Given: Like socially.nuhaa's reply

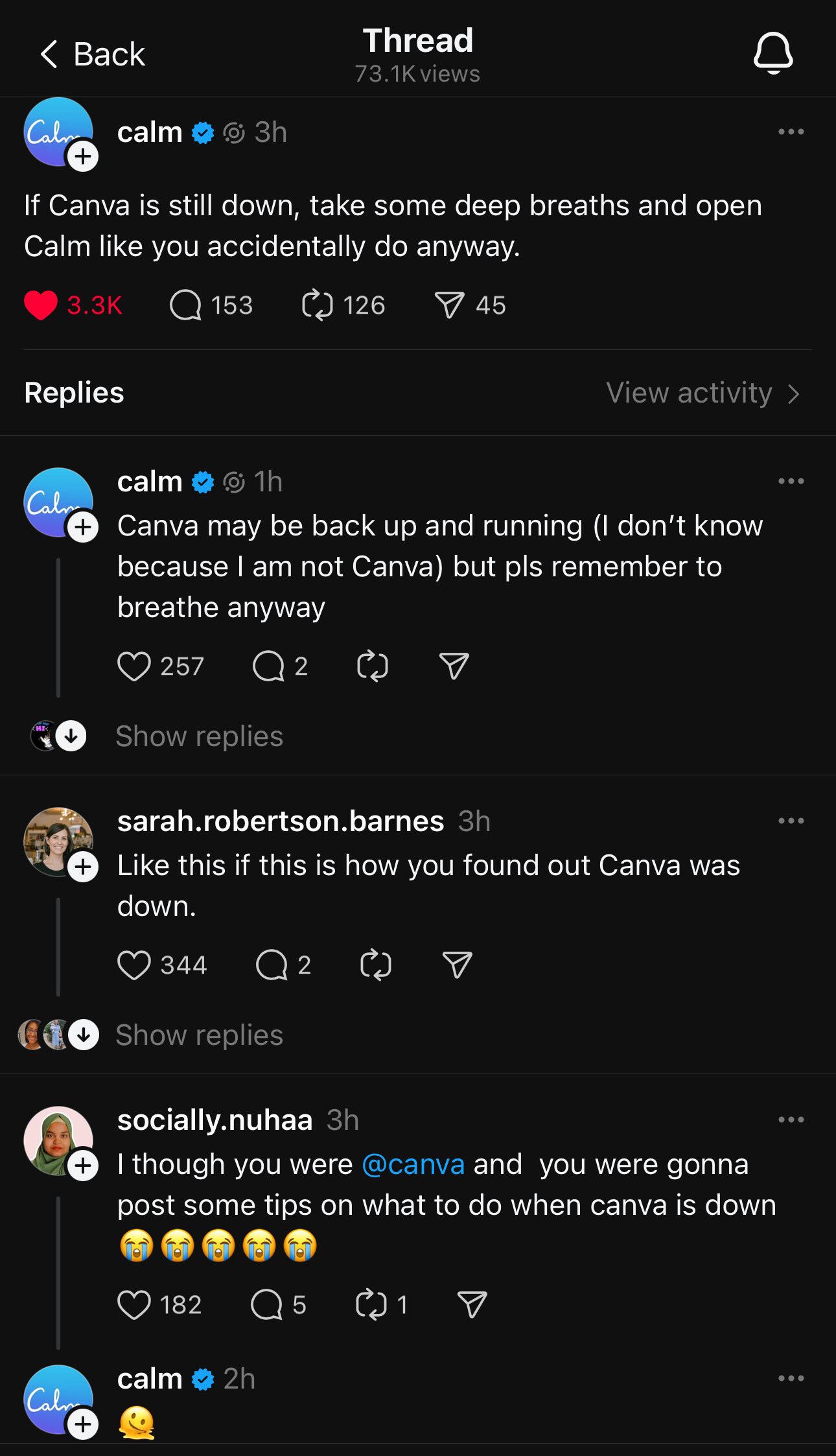Looking at the screenshot, I should pos(134,1305).
